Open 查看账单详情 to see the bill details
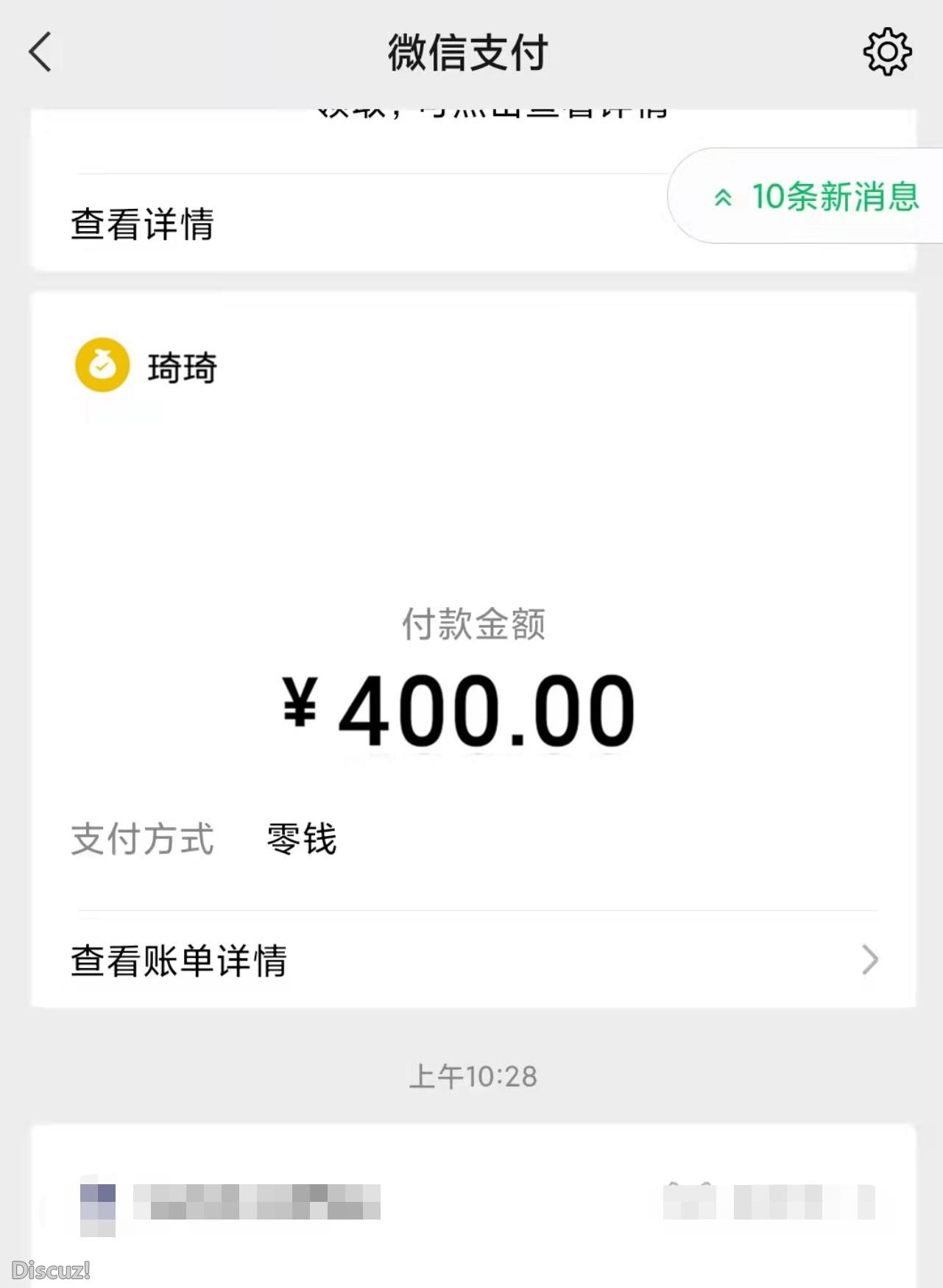The height and width of the screenshot is (1288, 943). coord(180,959)
